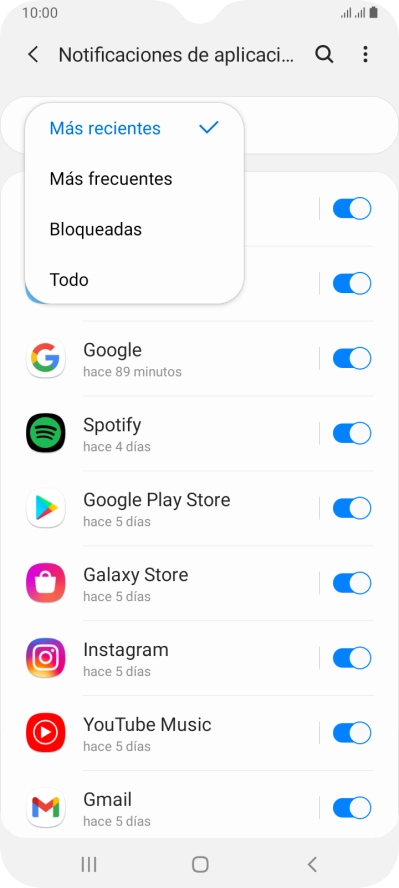Open Spotify notification settings
This screenshot has height=888, width=399.
170,433
